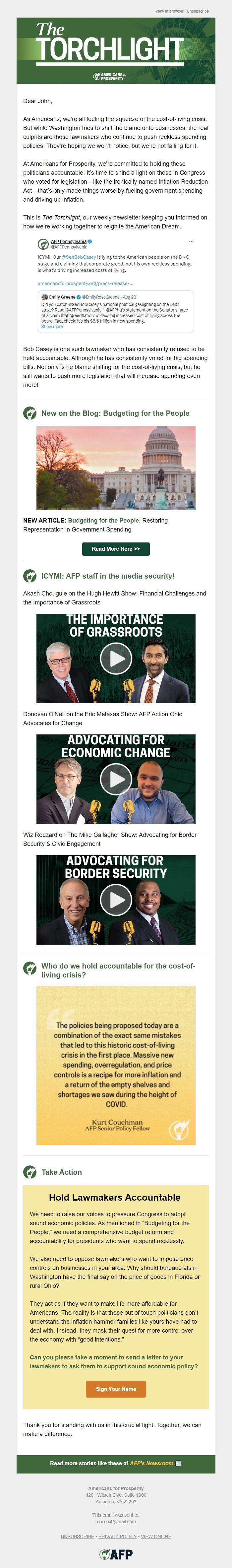Tap the Sign Your Name button
232x1568 pixels.
click(116, 1389)
